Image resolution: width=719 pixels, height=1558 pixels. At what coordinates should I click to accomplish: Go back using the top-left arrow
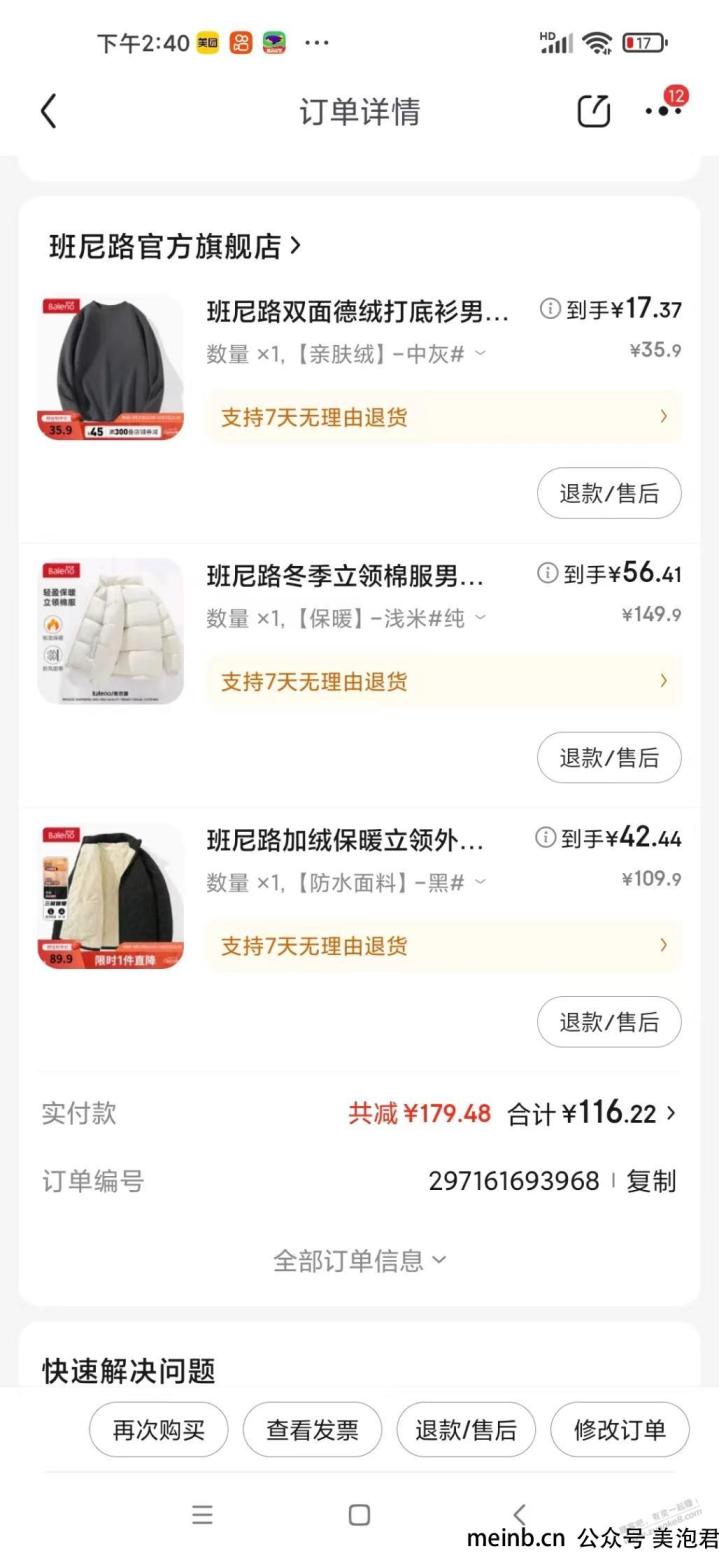[48, 111]
